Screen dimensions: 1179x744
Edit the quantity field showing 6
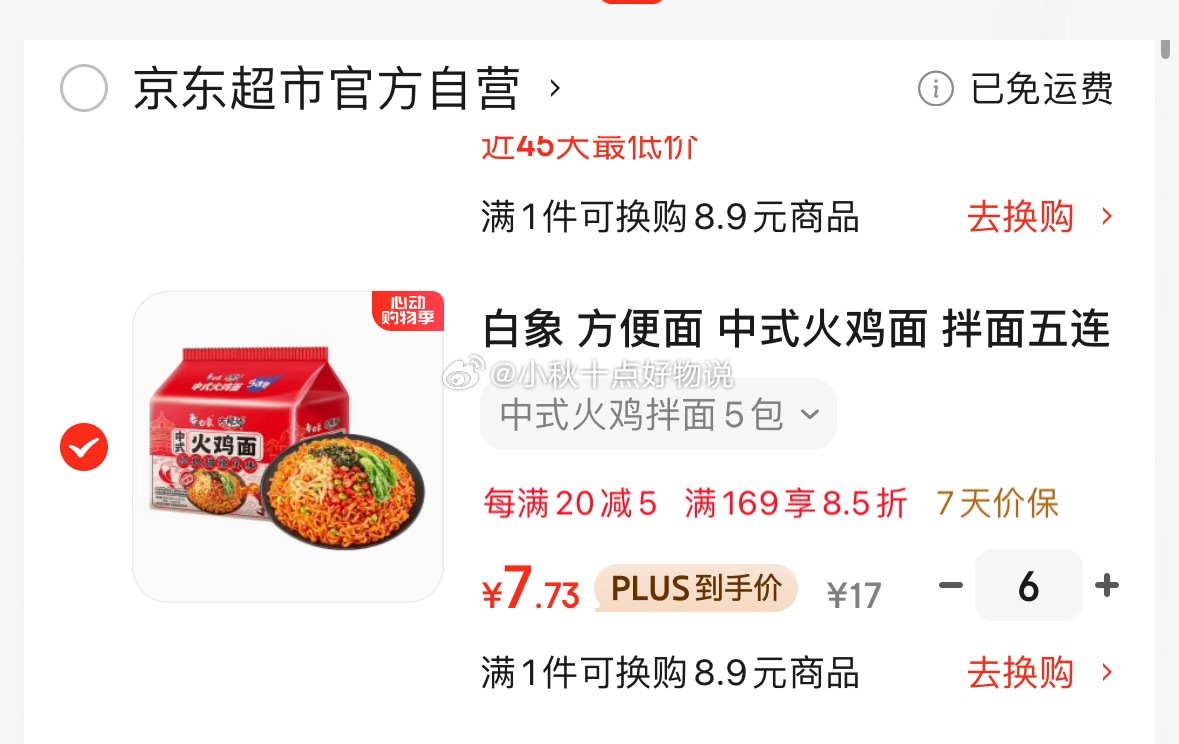(x=1028, y=586)
